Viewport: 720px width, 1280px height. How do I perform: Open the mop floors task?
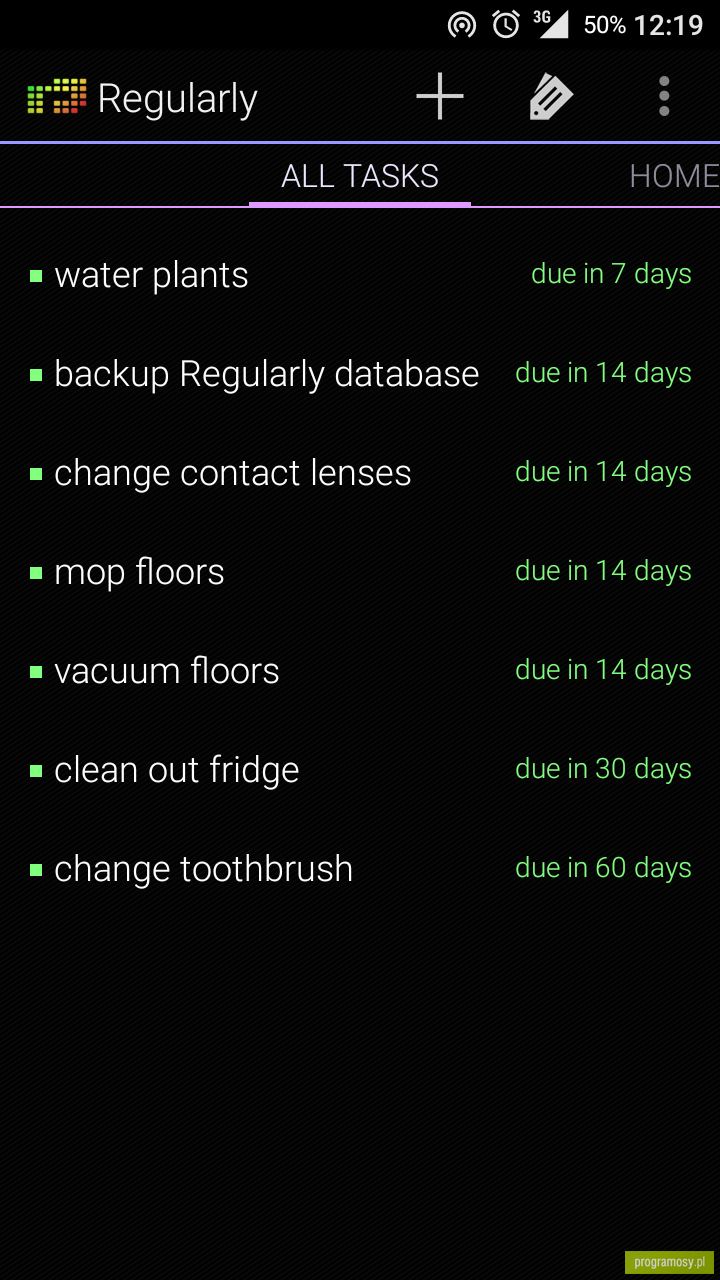(360, 571)
